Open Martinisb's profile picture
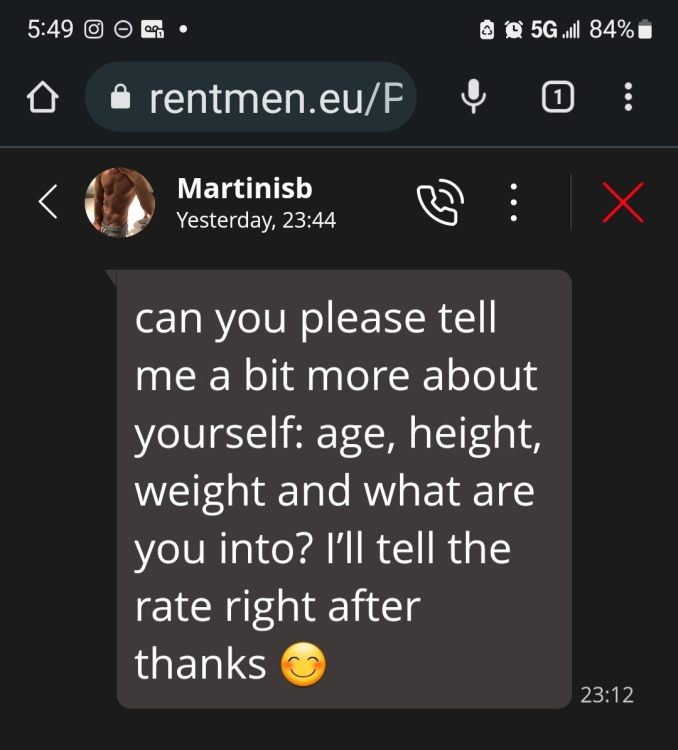Image resolution: width=678 pixels, height=750 pixels. (120, 202)
